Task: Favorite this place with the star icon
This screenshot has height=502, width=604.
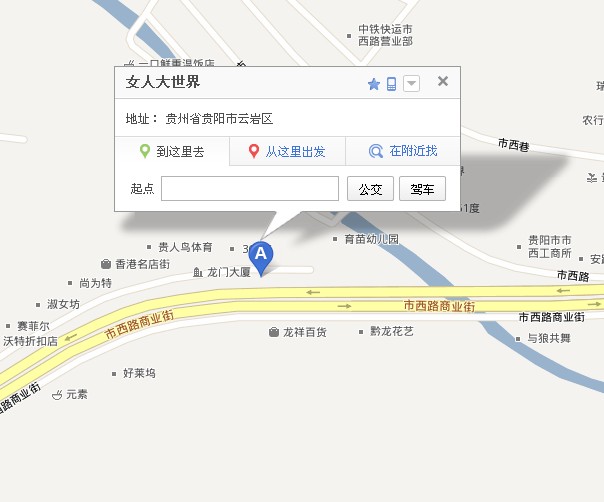Action: click(x=374, y=84)
